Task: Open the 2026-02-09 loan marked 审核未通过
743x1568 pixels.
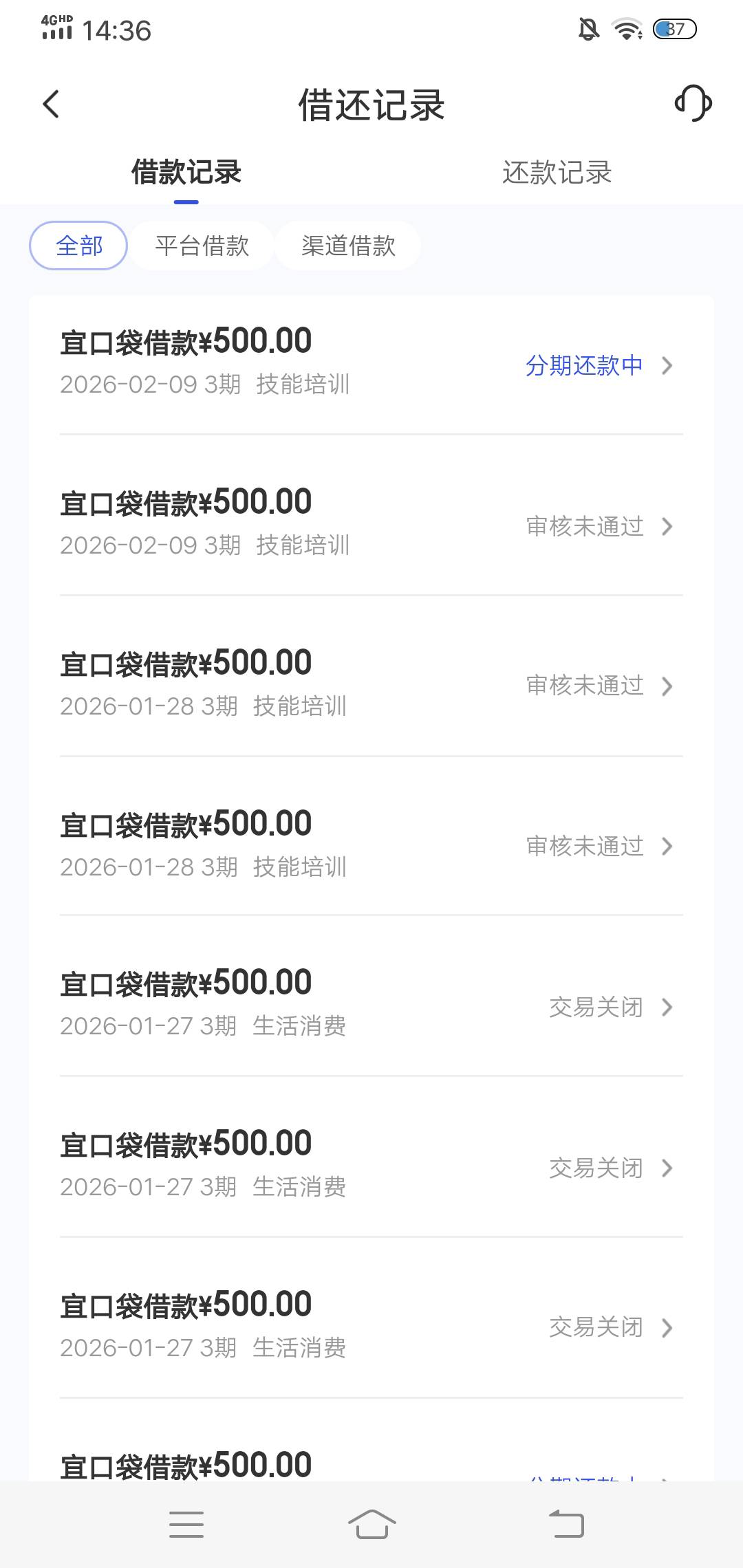Action: tap(371, 525)
